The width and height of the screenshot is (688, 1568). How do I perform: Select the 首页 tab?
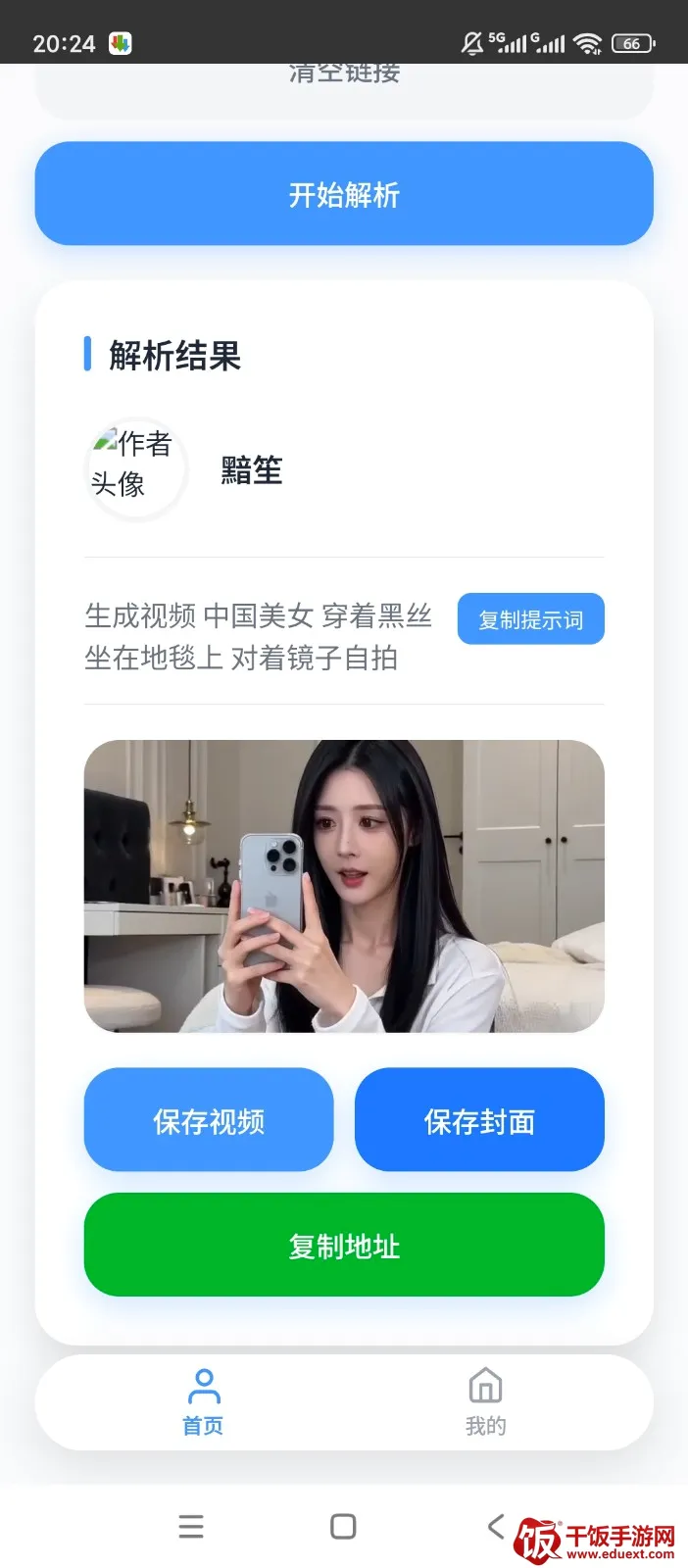203,1403
